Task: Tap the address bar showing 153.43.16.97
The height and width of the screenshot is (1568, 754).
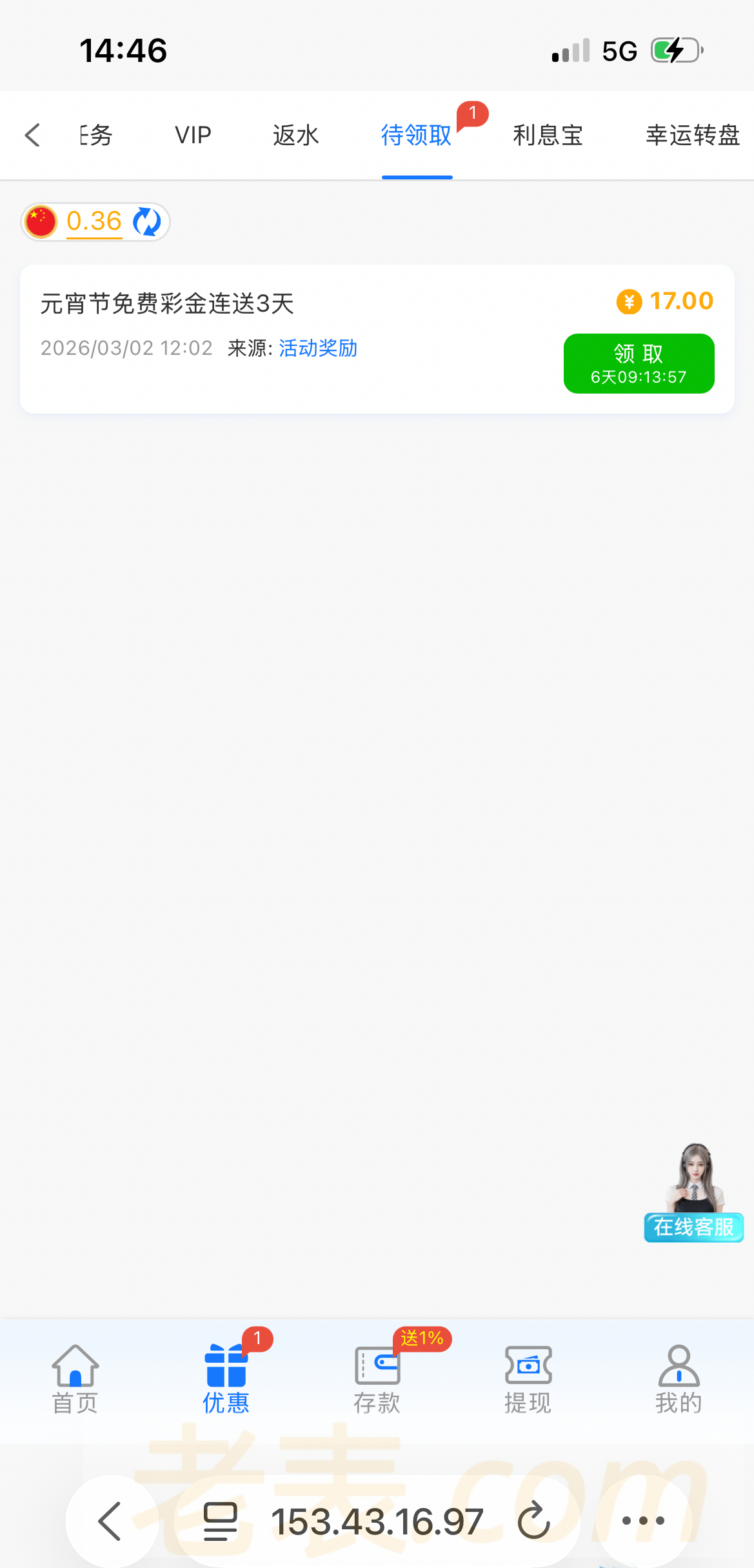Action: pyautogui.click(x=377, y=1521)
